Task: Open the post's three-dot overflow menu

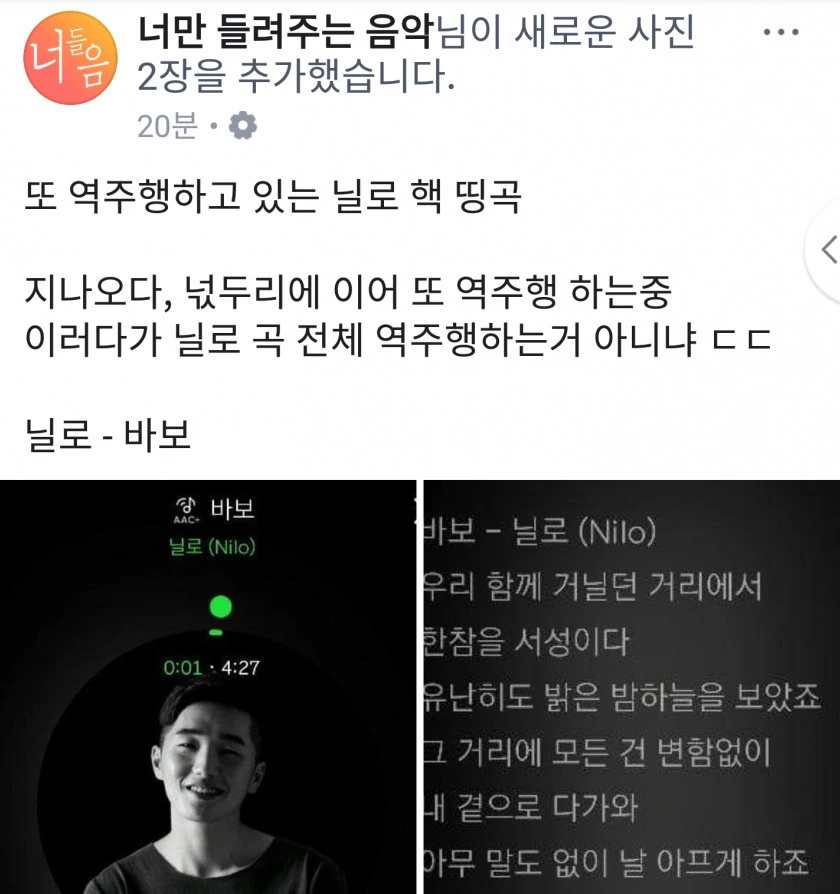Action: pos(781,32)
